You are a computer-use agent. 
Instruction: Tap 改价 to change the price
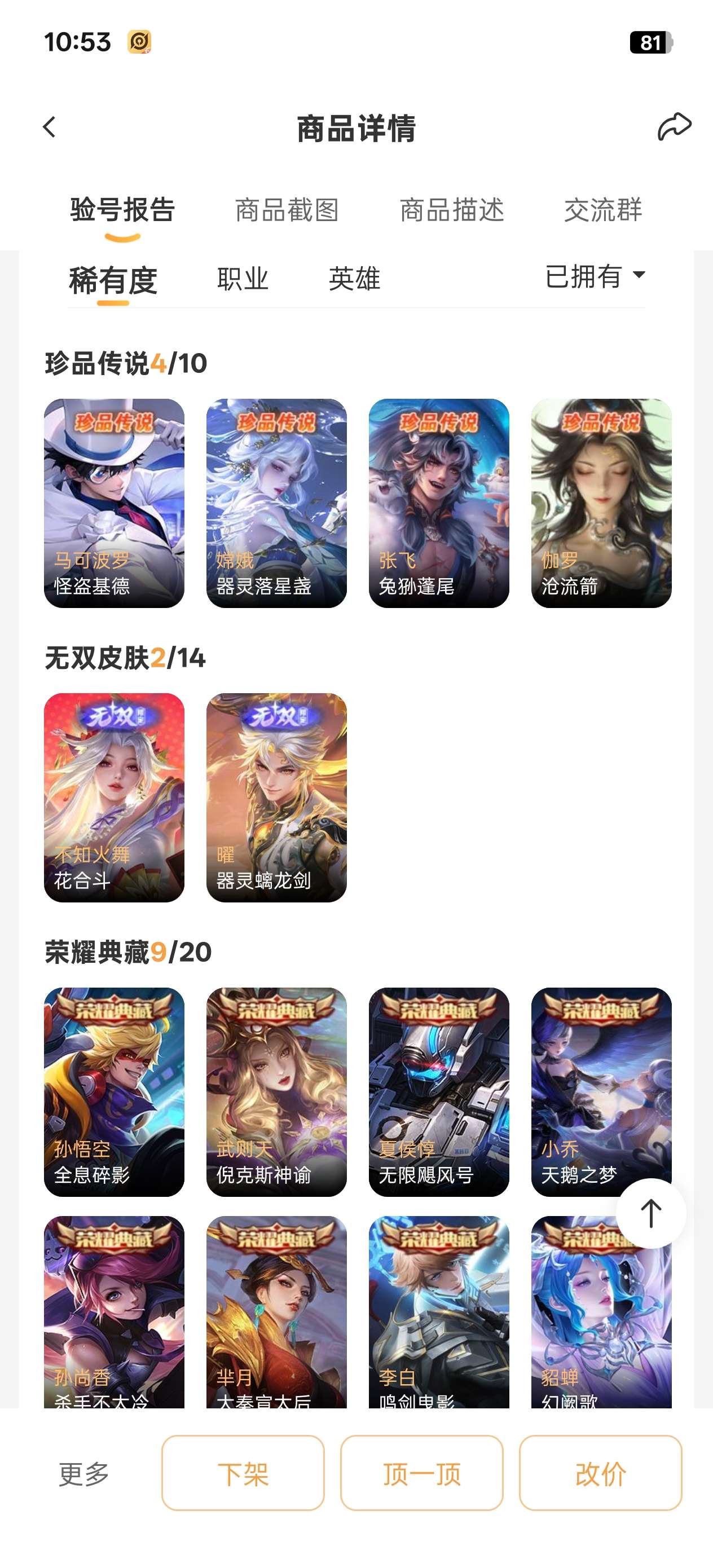[x=600, y=1473]
